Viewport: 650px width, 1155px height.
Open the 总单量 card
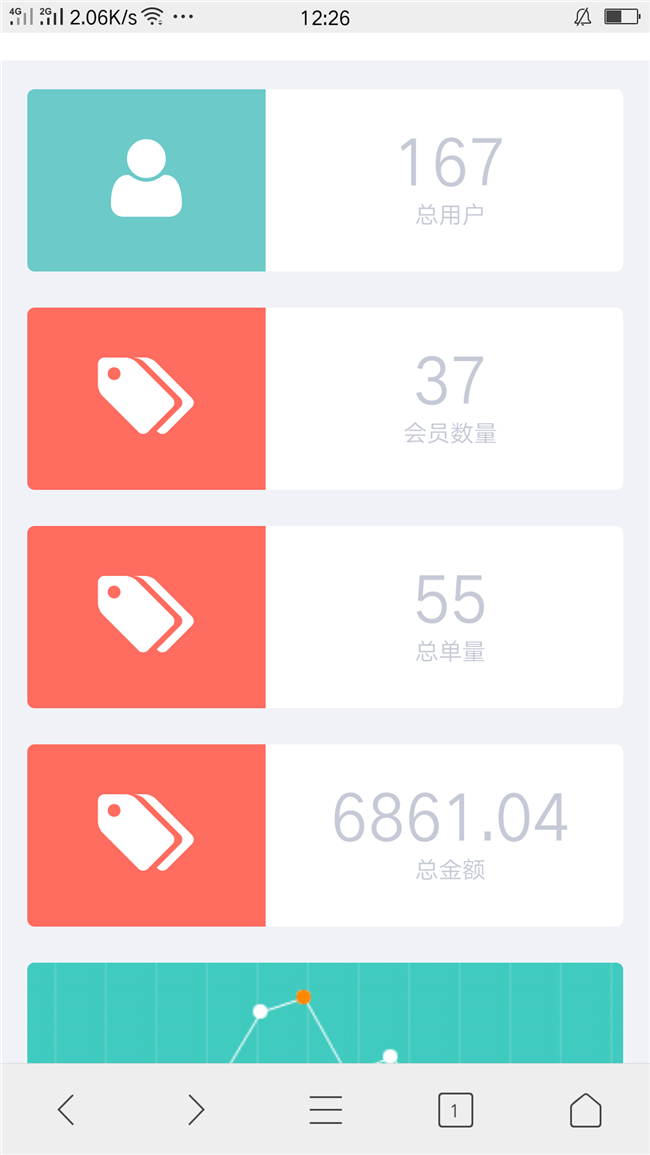tap(325, 616)
